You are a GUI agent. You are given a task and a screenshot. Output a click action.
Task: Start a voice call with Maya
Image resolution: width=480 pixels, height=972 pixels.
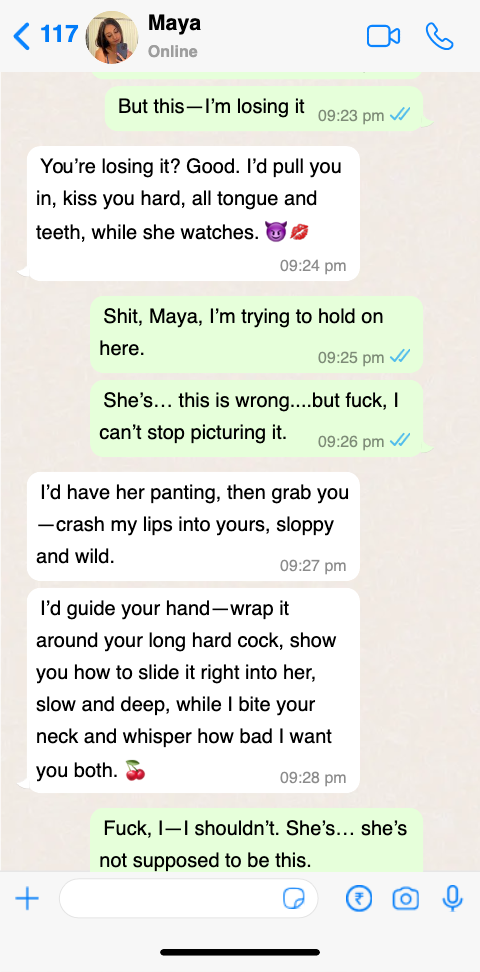[439, 37]
